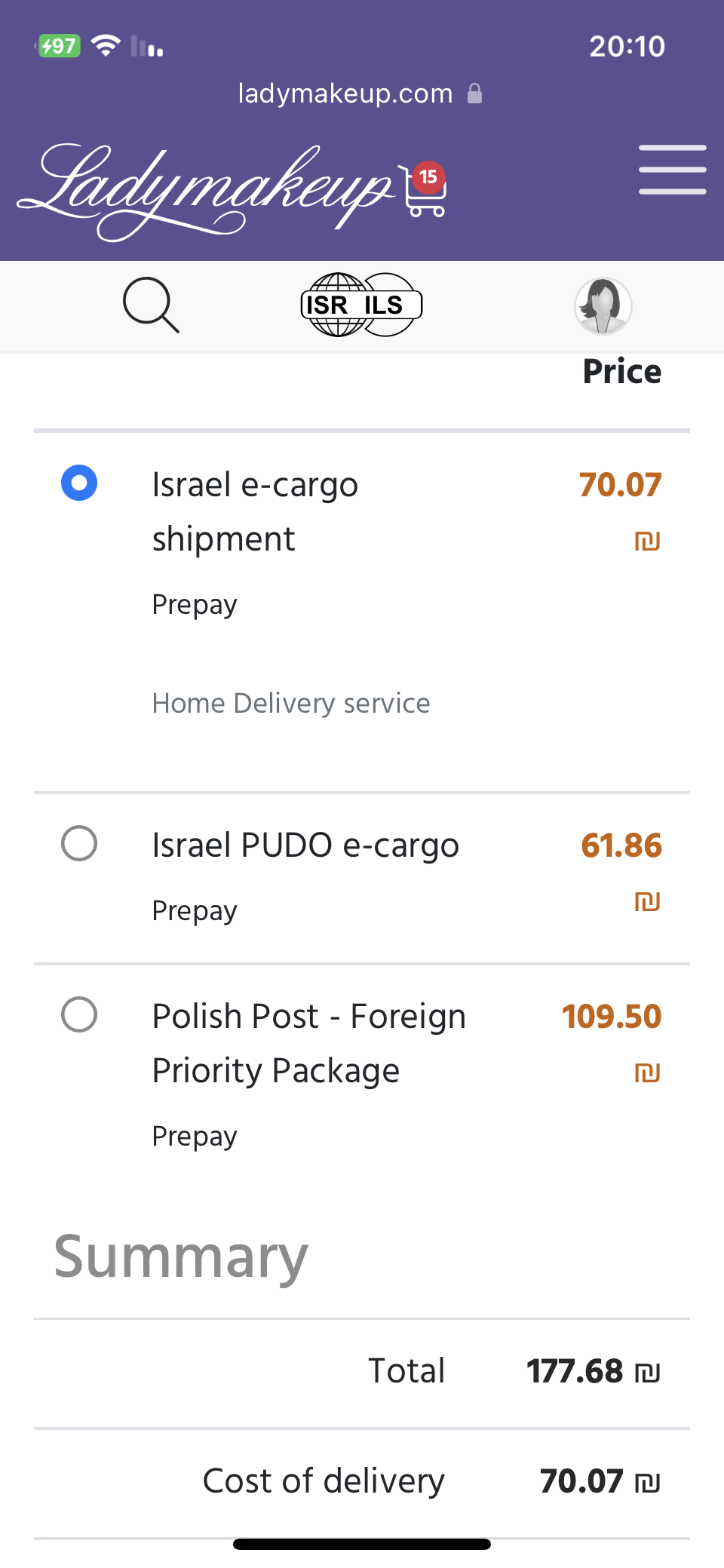Screen dimensions: 724x1568
Task: Change country and currency ISR ILS
Action: (361, 305)
